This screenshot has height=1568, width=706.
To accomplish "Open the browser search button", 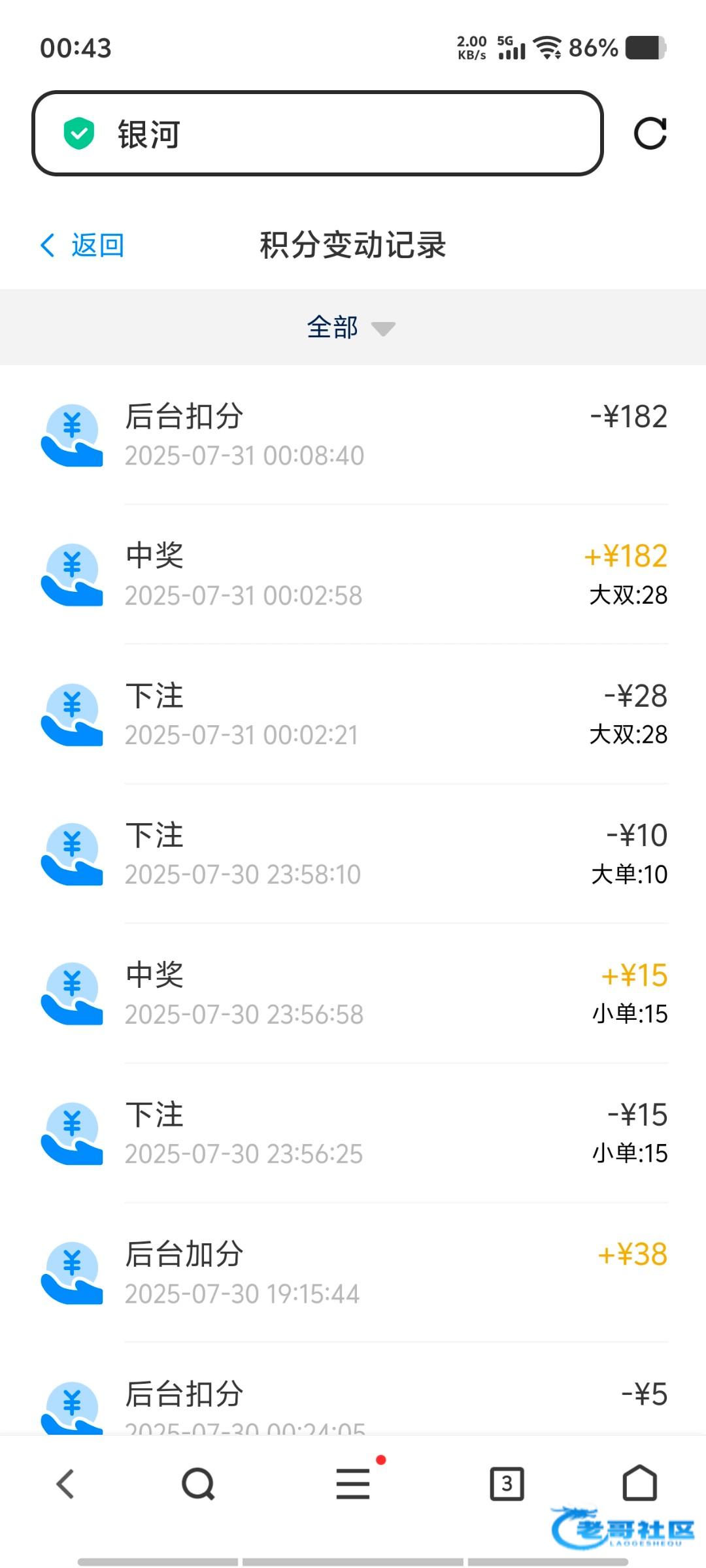I will (198, 1484).
